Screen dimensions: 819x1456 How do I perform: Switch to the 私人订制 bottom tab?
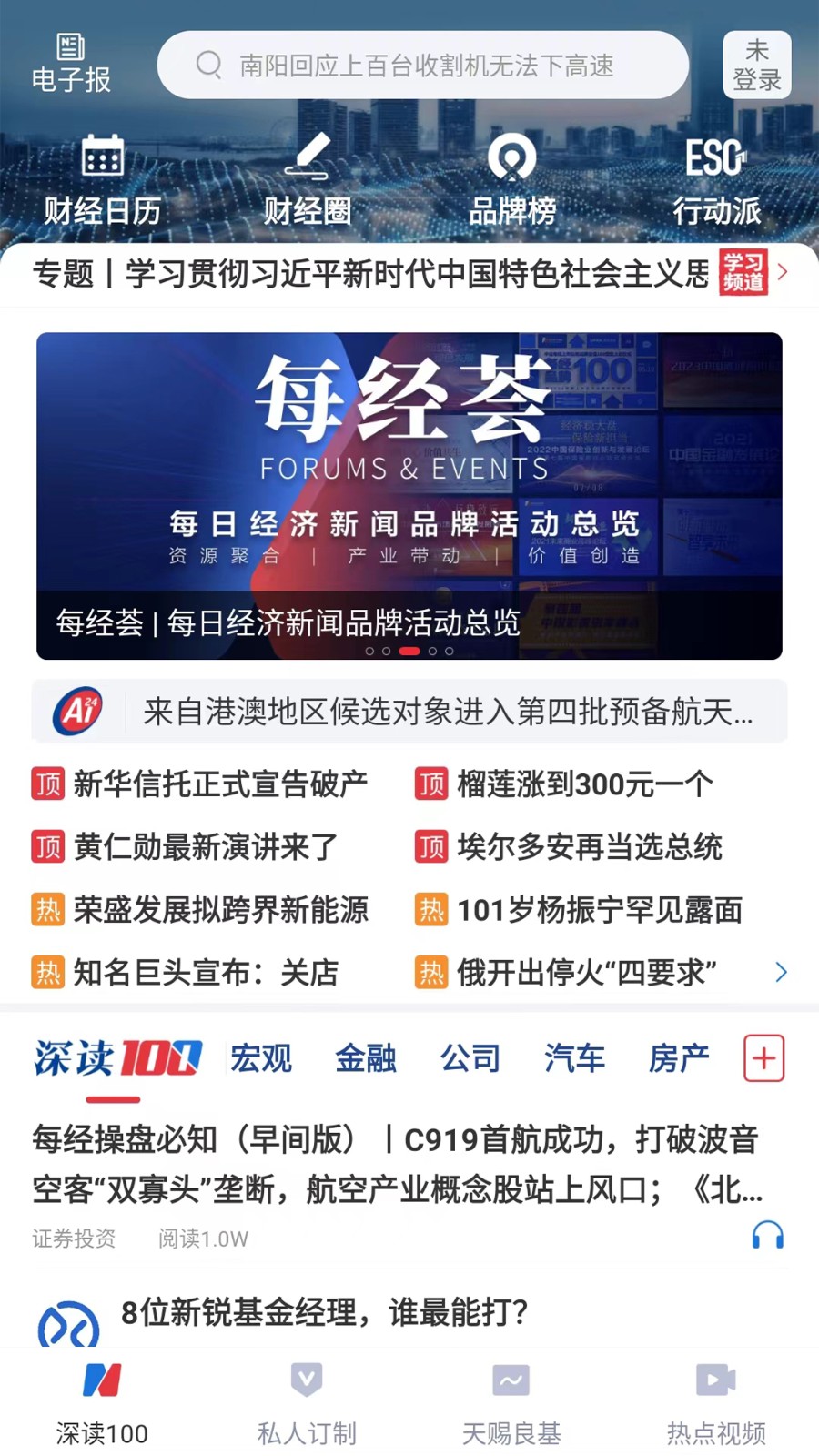click(307, 1399)
